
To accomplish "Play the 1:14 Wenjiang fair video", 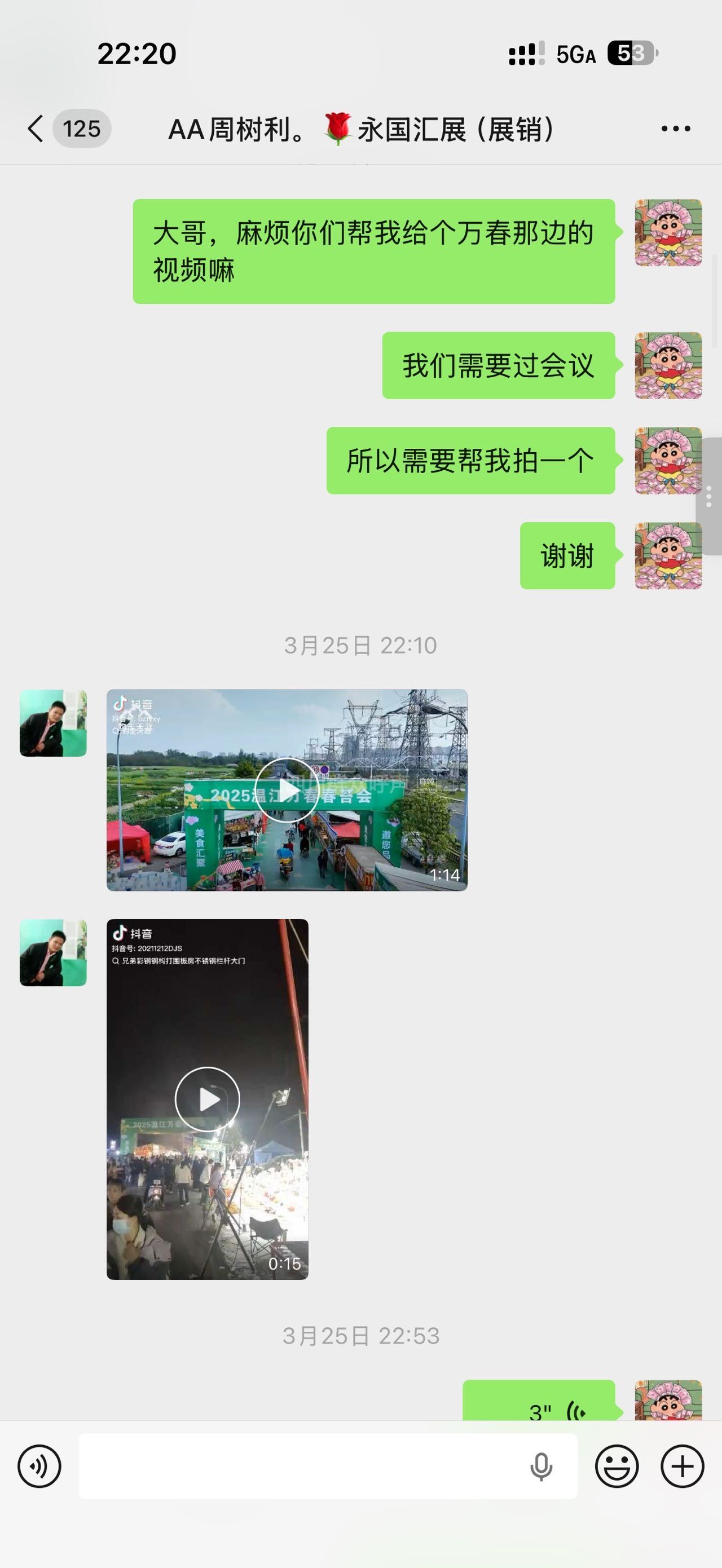I will (287, 790).
